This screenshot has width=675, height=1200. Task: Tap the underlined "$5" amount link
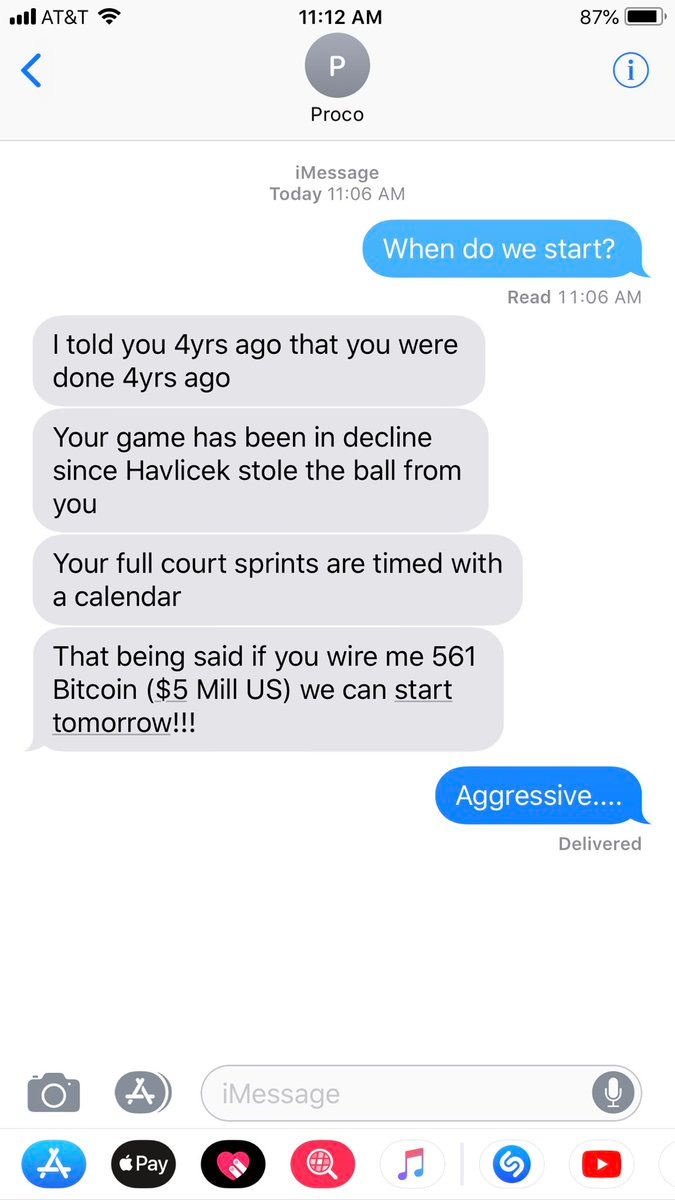pos(173,690)
